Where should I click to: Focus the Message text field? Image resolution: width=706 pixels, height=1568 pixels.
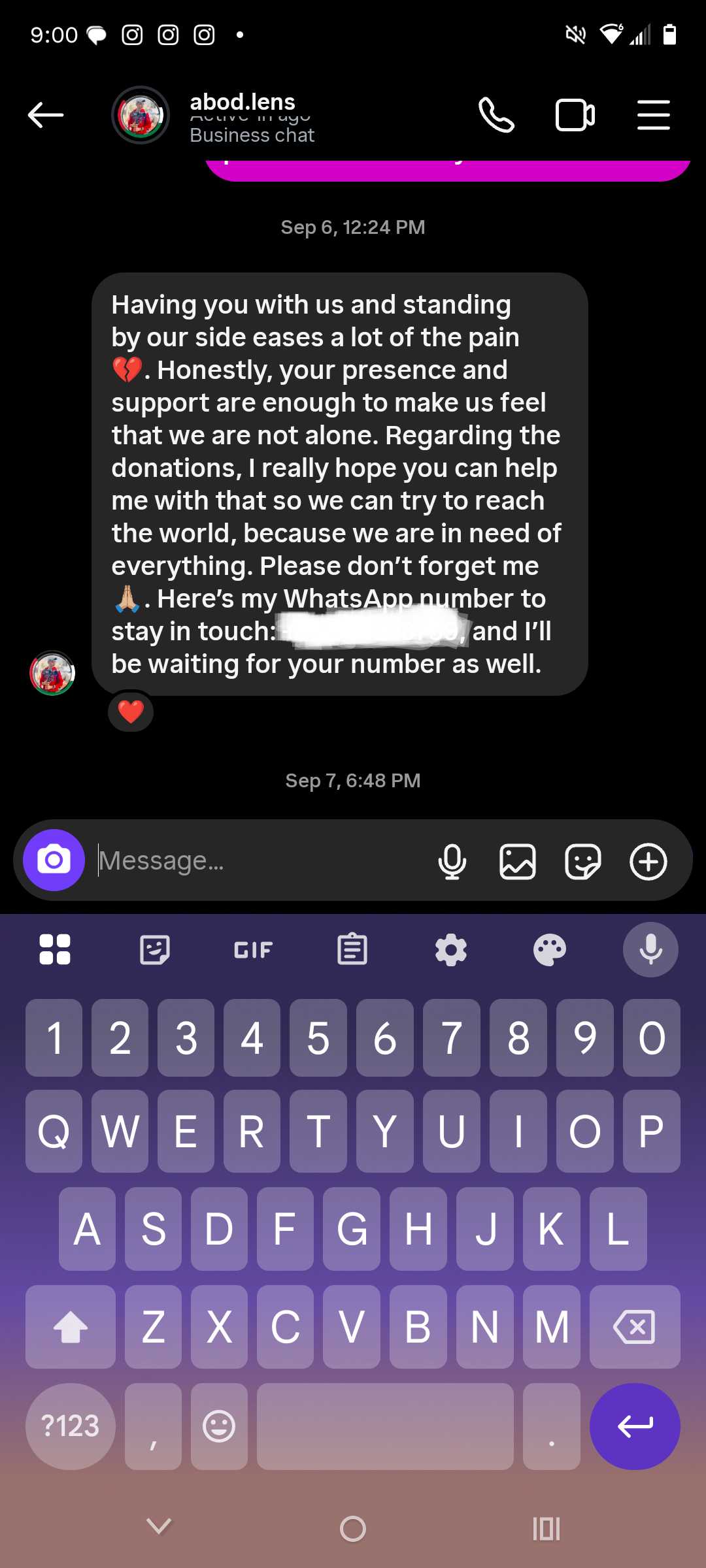(261, 860)
